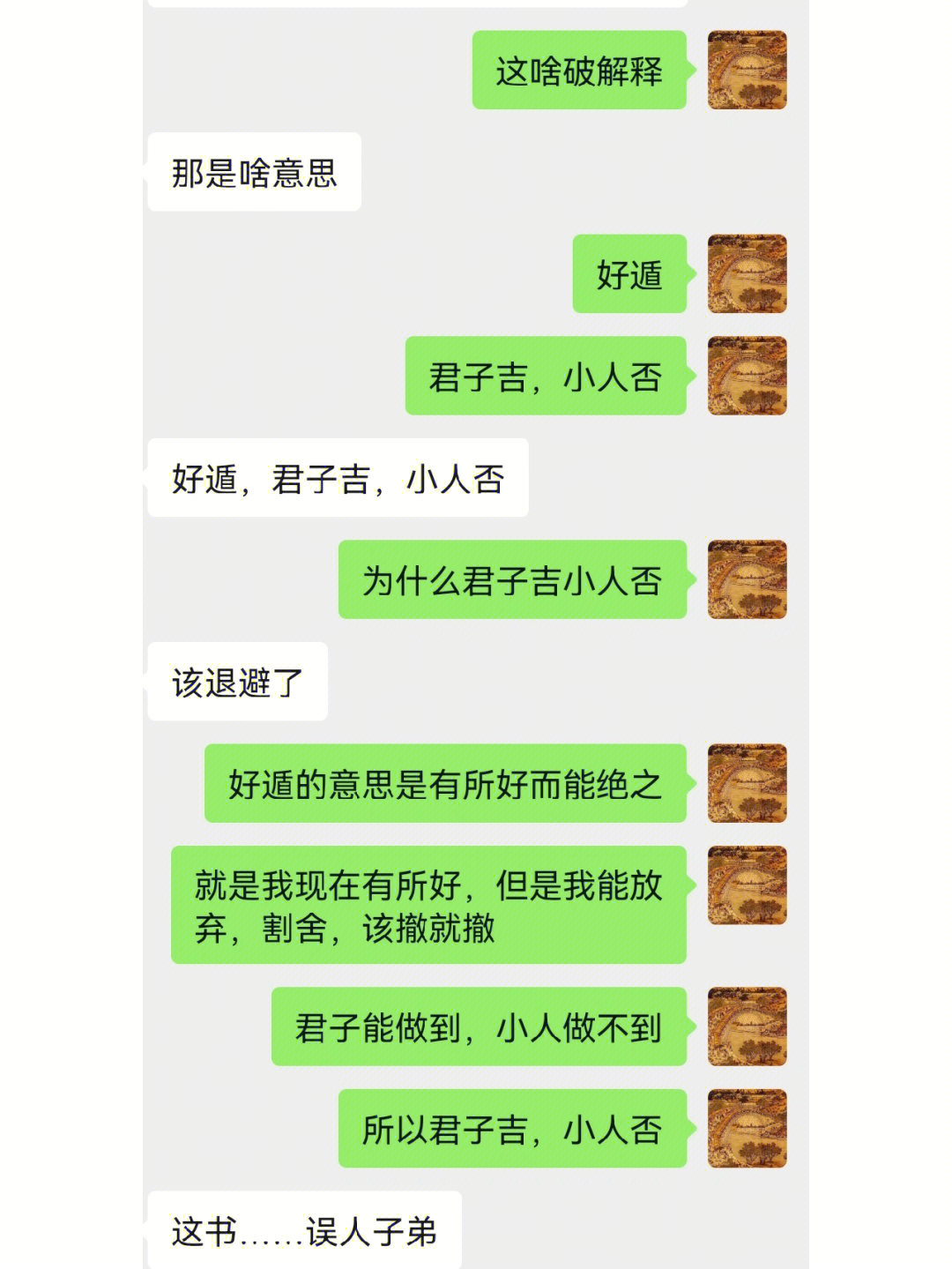Select the 君子吉，小人否 green message
Image resolution: width=952 pixels, height=1269 pixels.
(x=545, y=379)
